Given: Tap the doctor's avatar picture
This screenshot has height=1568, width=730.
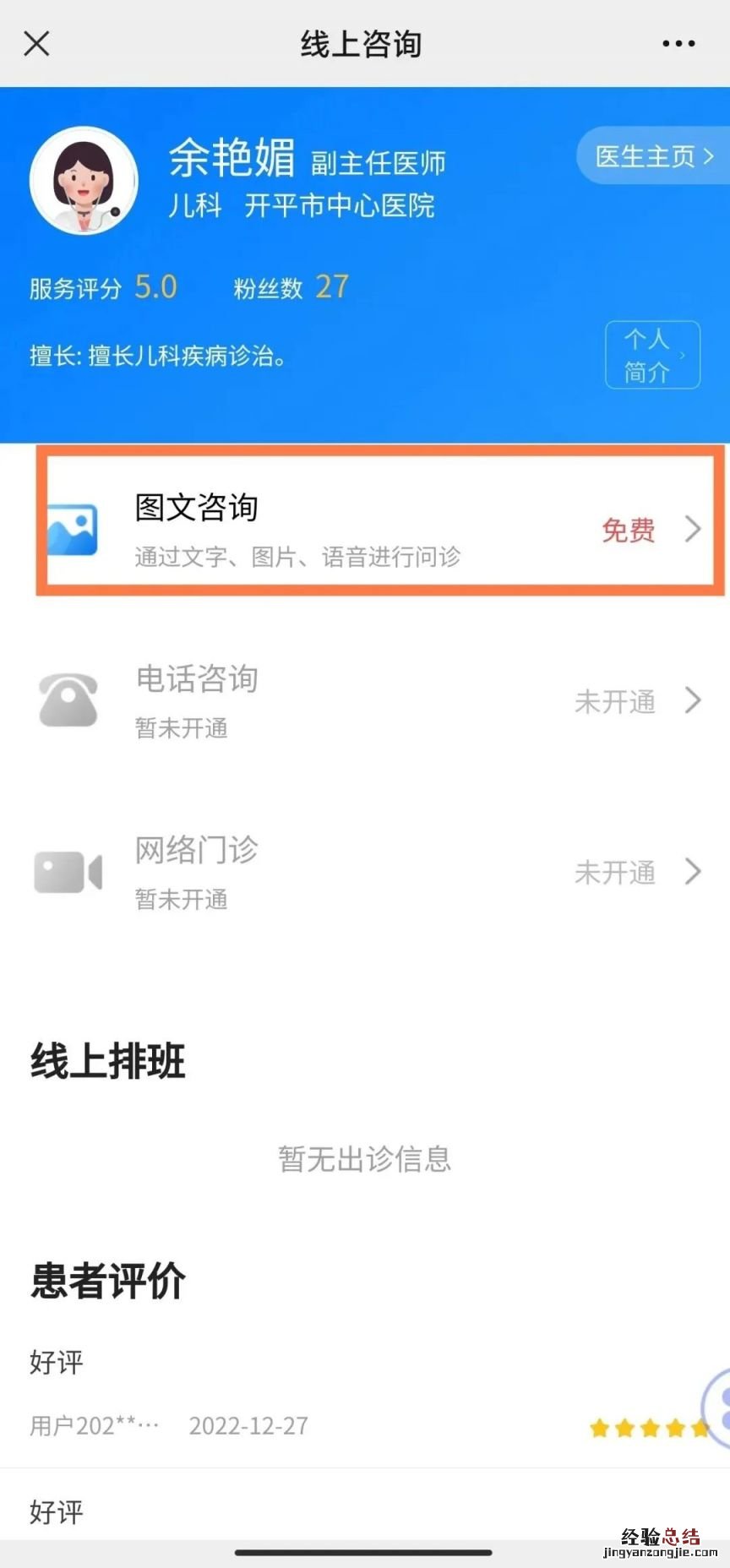Looking at the screenshot, I should point(84,181).
